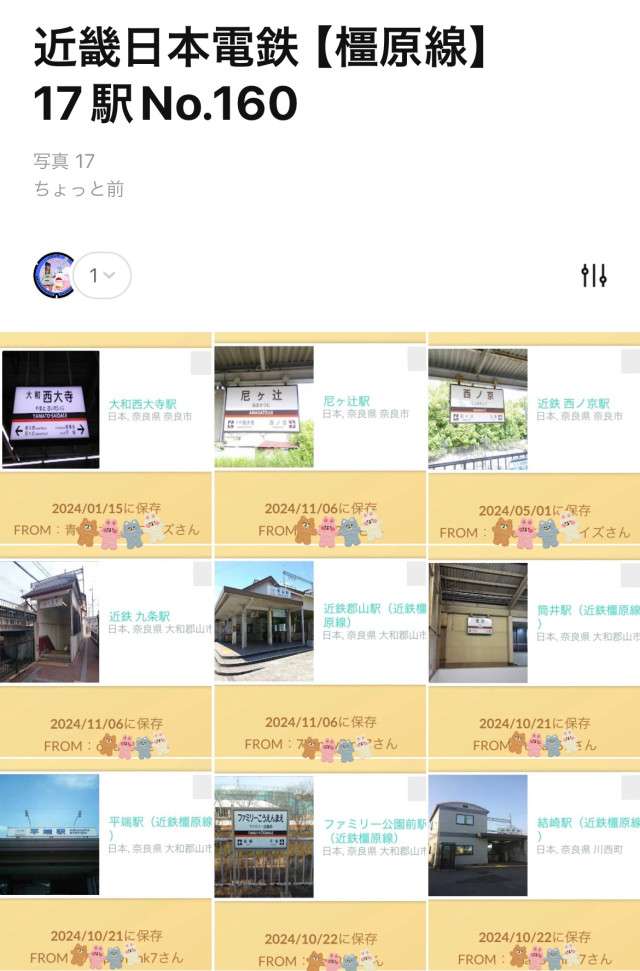Select the checkbox on the 大和西大寺駅 card
This screenshot has height=971, width=640.
click(x=201, y=362)
